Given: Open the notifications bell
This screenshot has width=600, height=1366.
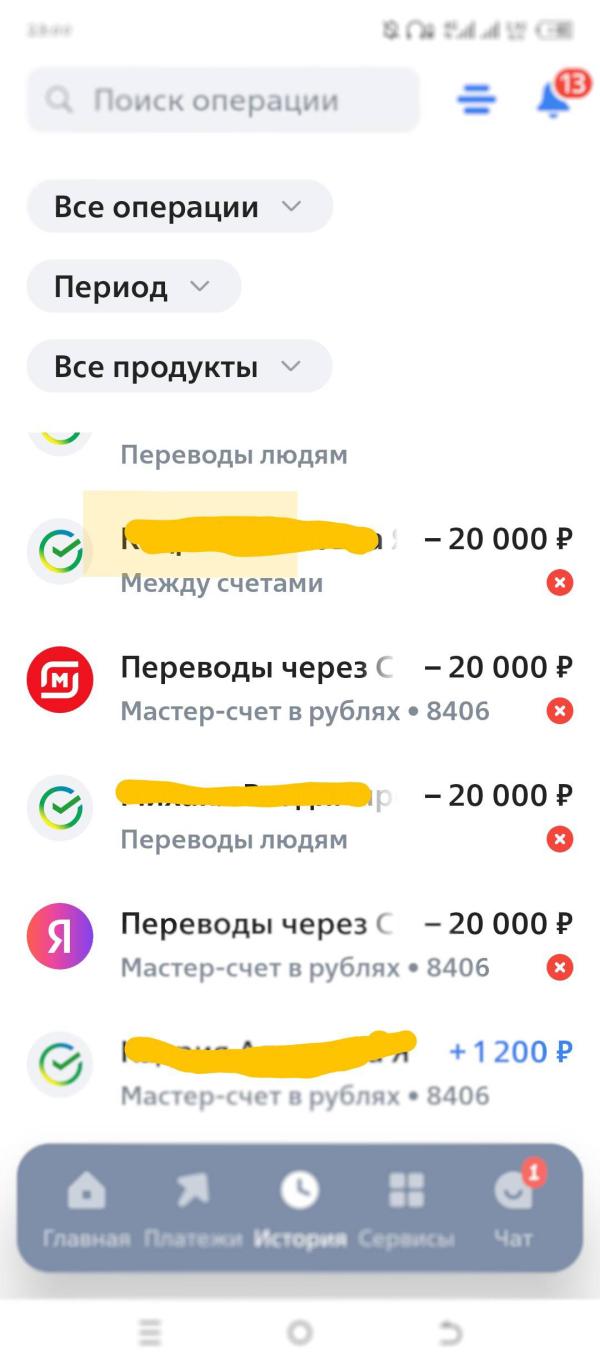Looking at the screenshot, I should point(559,96).
